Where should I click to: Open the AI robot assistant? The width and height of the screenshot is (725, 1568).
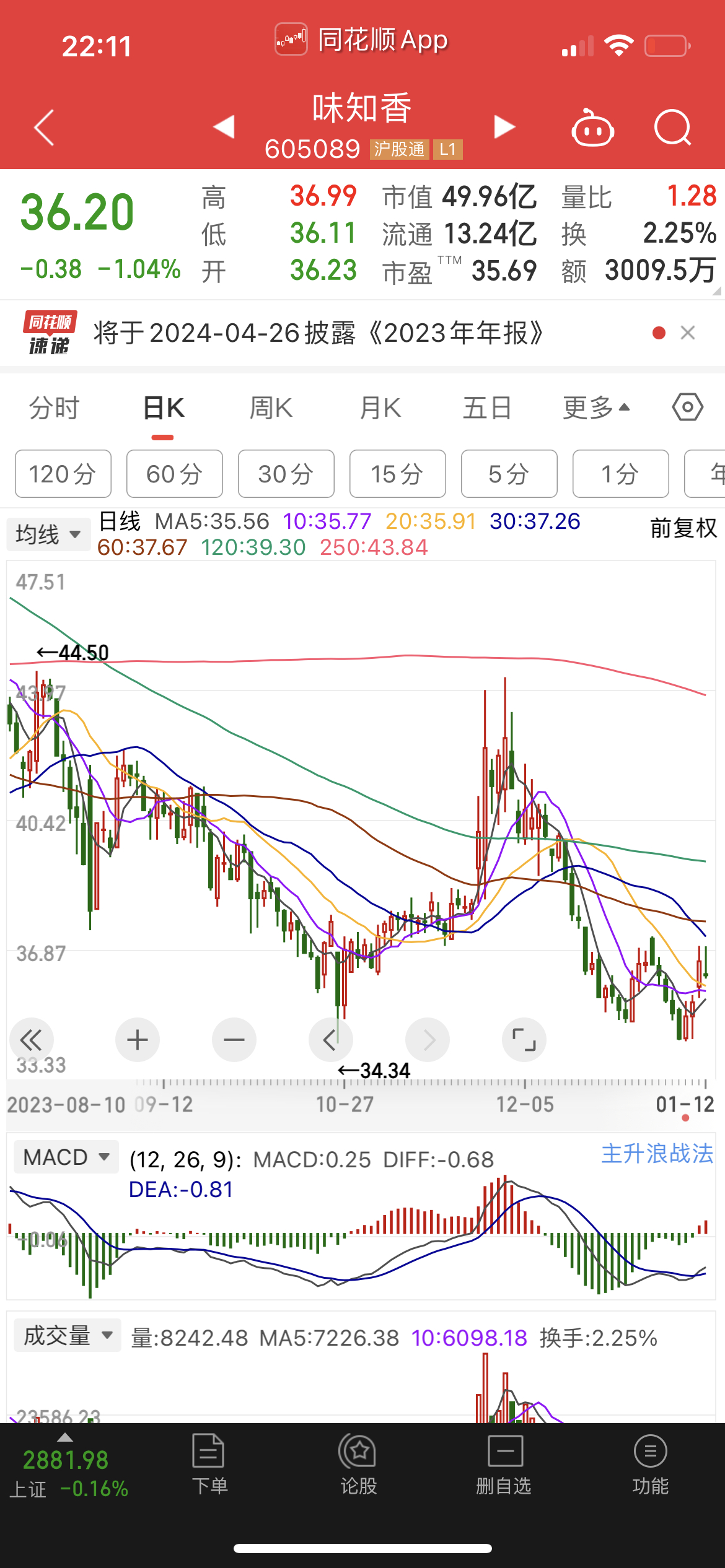tap(592, 127)
